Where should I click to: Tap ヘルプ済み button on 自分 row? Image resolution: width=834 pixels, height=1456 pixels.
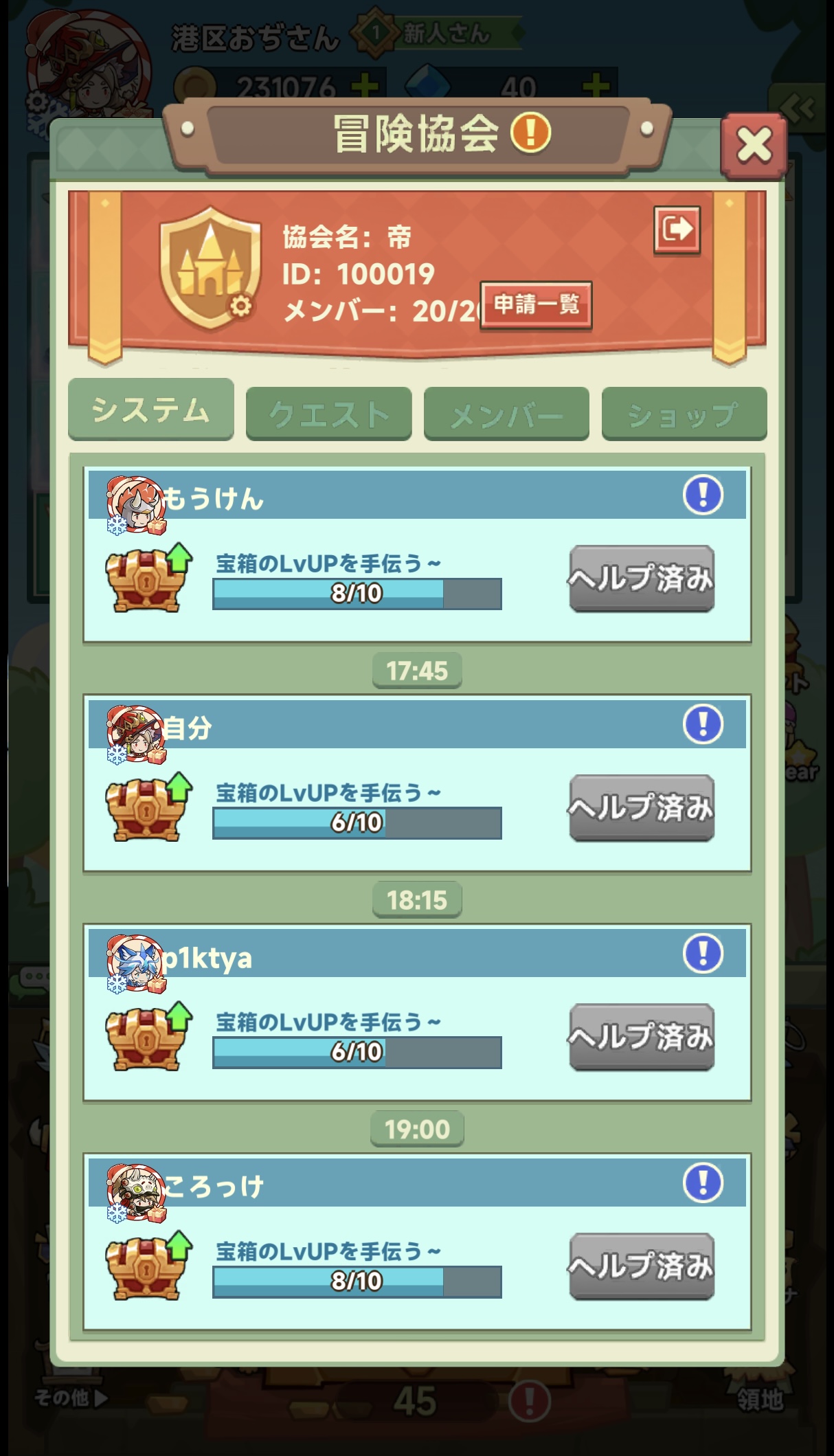[642, 808]
